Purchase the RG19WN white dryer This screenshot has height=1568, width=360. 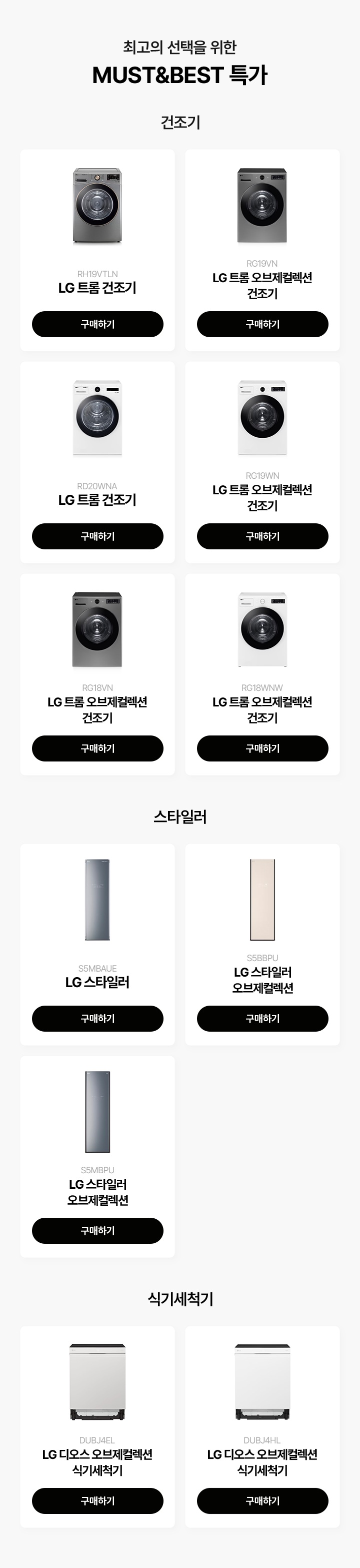click(262, 536)
